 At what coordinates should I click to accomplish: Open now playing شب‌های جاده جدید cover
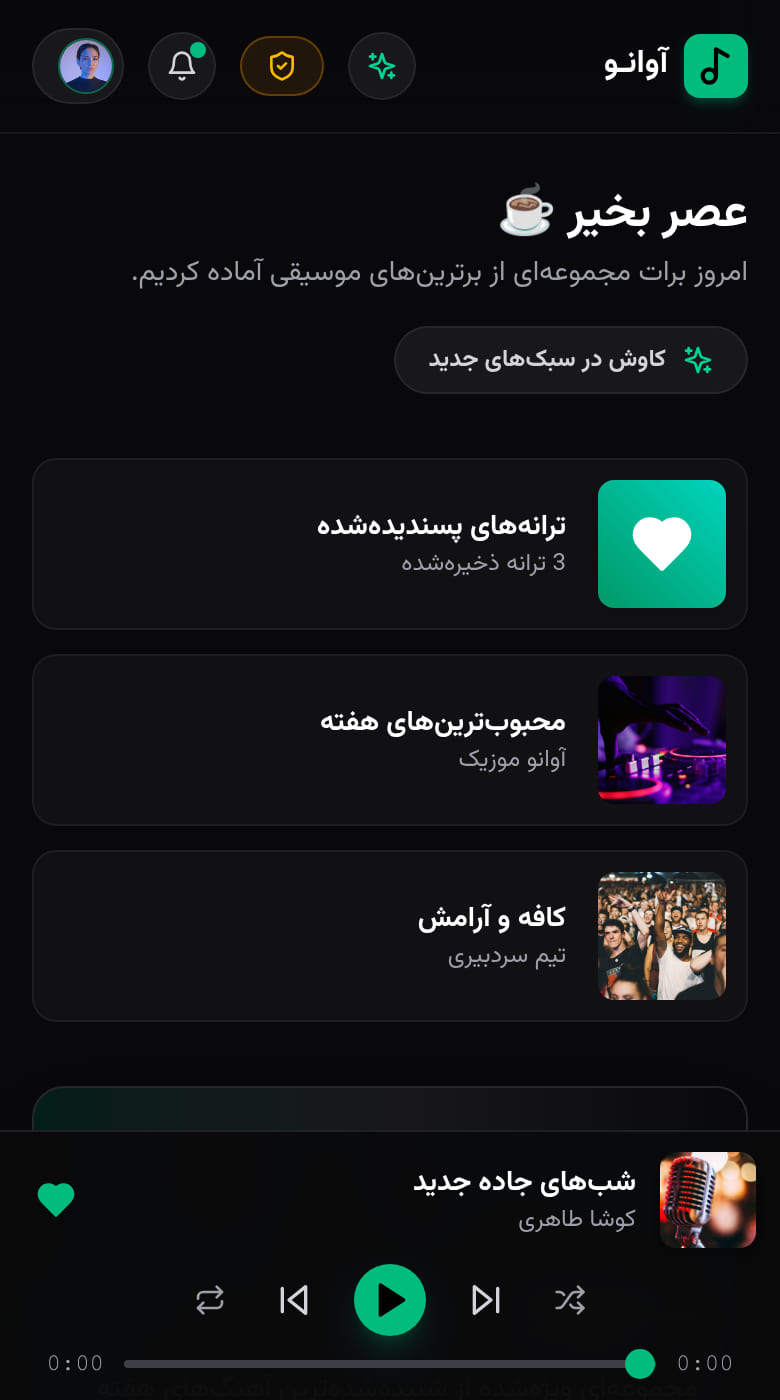click(x=708, y=1200)
